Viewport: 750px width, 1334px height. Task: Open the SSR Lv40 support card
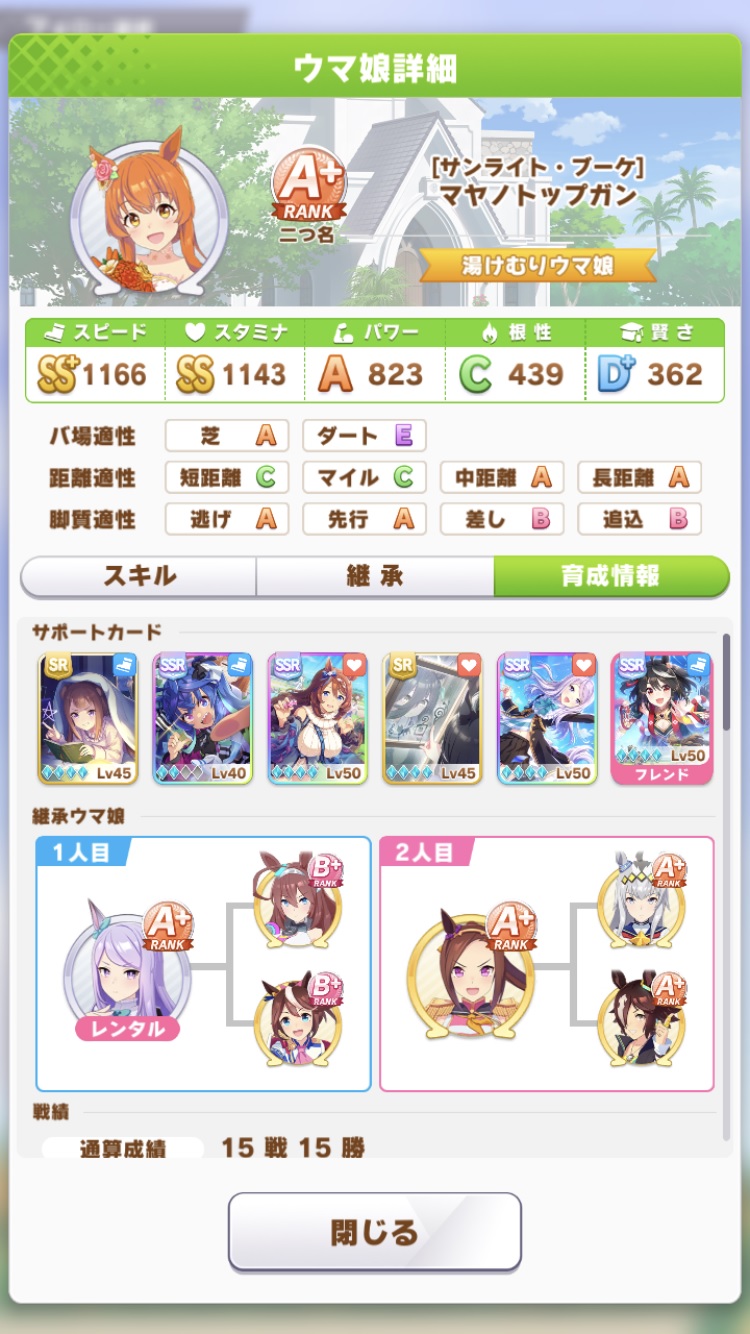tap(203, 717)
